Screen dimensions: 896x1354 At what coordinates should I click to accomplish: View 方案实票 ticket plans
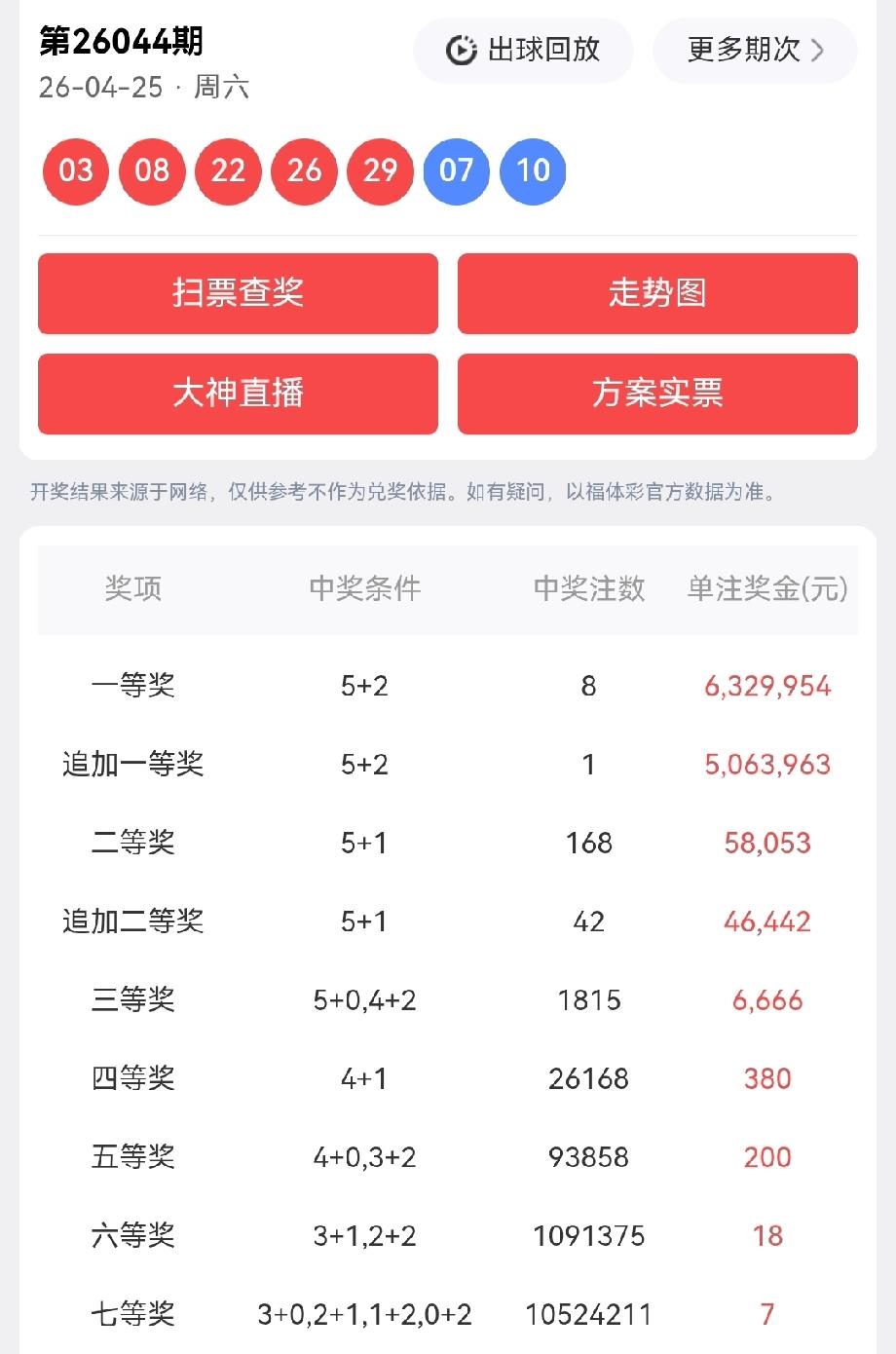656,394
